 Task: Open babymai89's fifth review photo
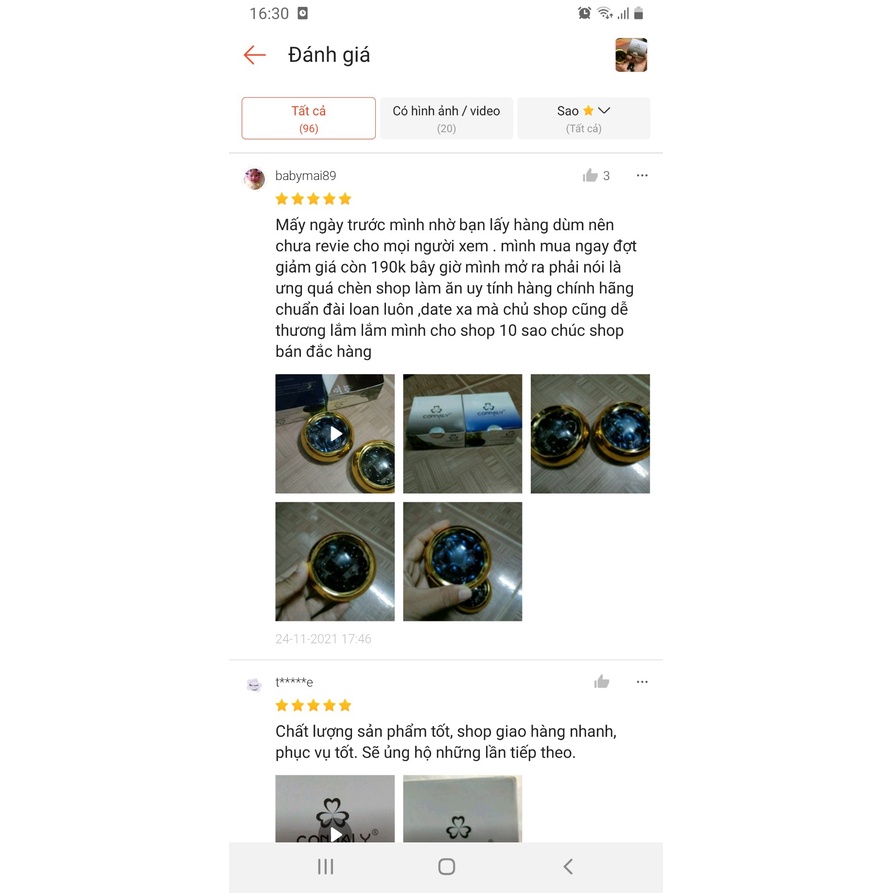(x=462, y=561)
